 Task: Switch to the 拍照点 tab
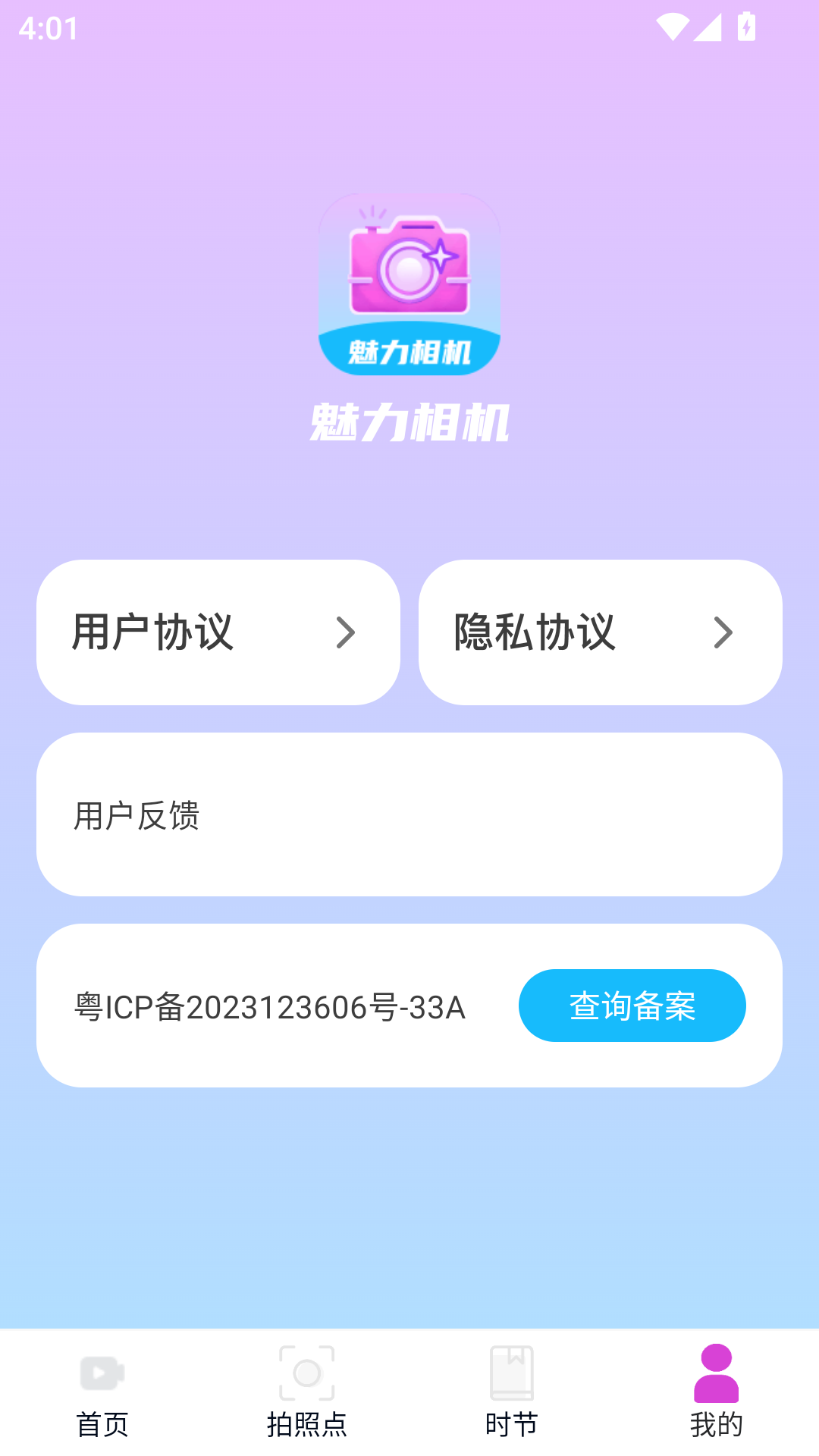point(307,1392)
